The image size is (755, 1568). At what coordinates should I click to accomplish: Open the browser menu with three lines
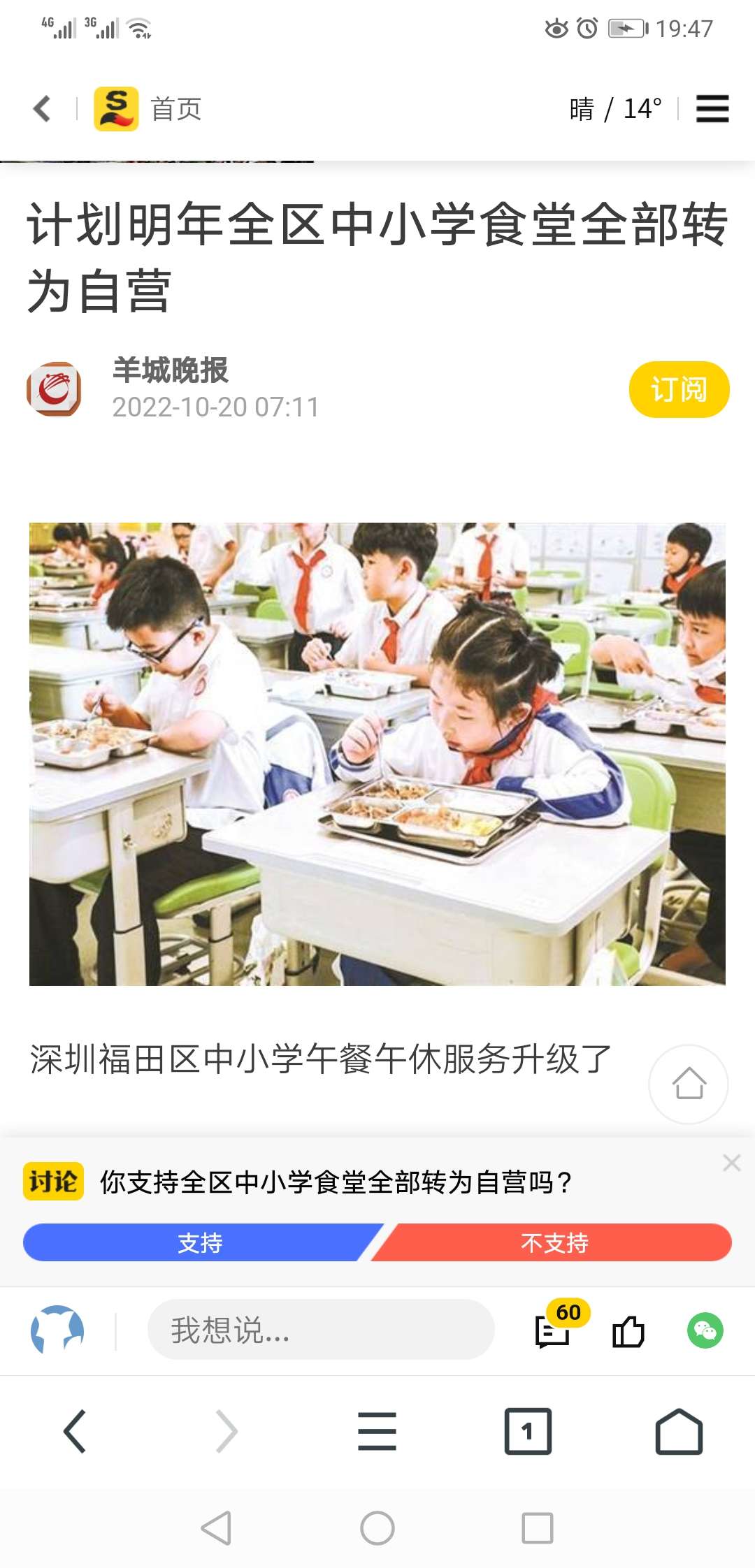pos(377,1431)
